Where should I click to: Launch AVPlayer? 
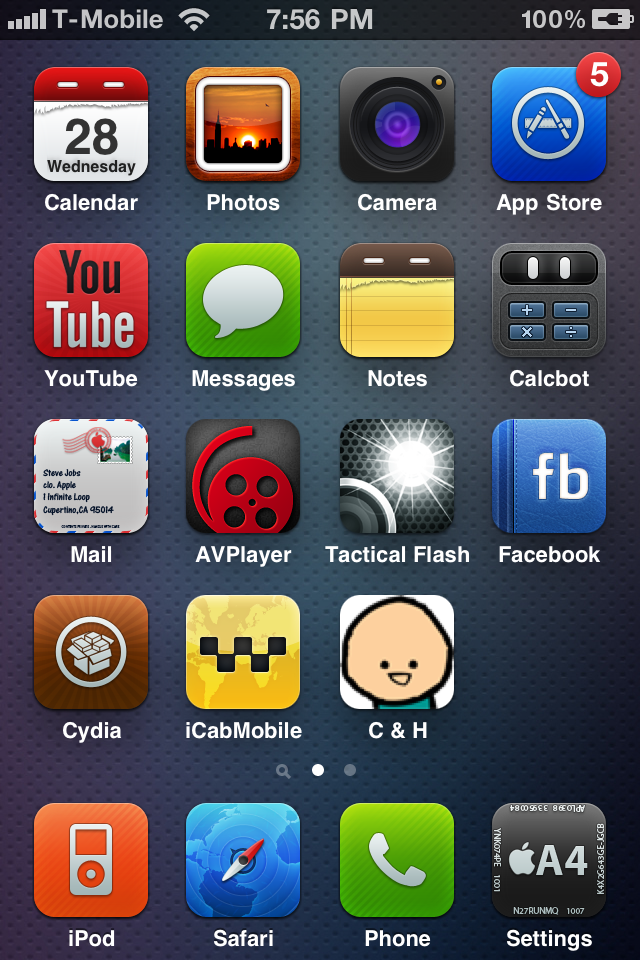click(x=243, y=476)
